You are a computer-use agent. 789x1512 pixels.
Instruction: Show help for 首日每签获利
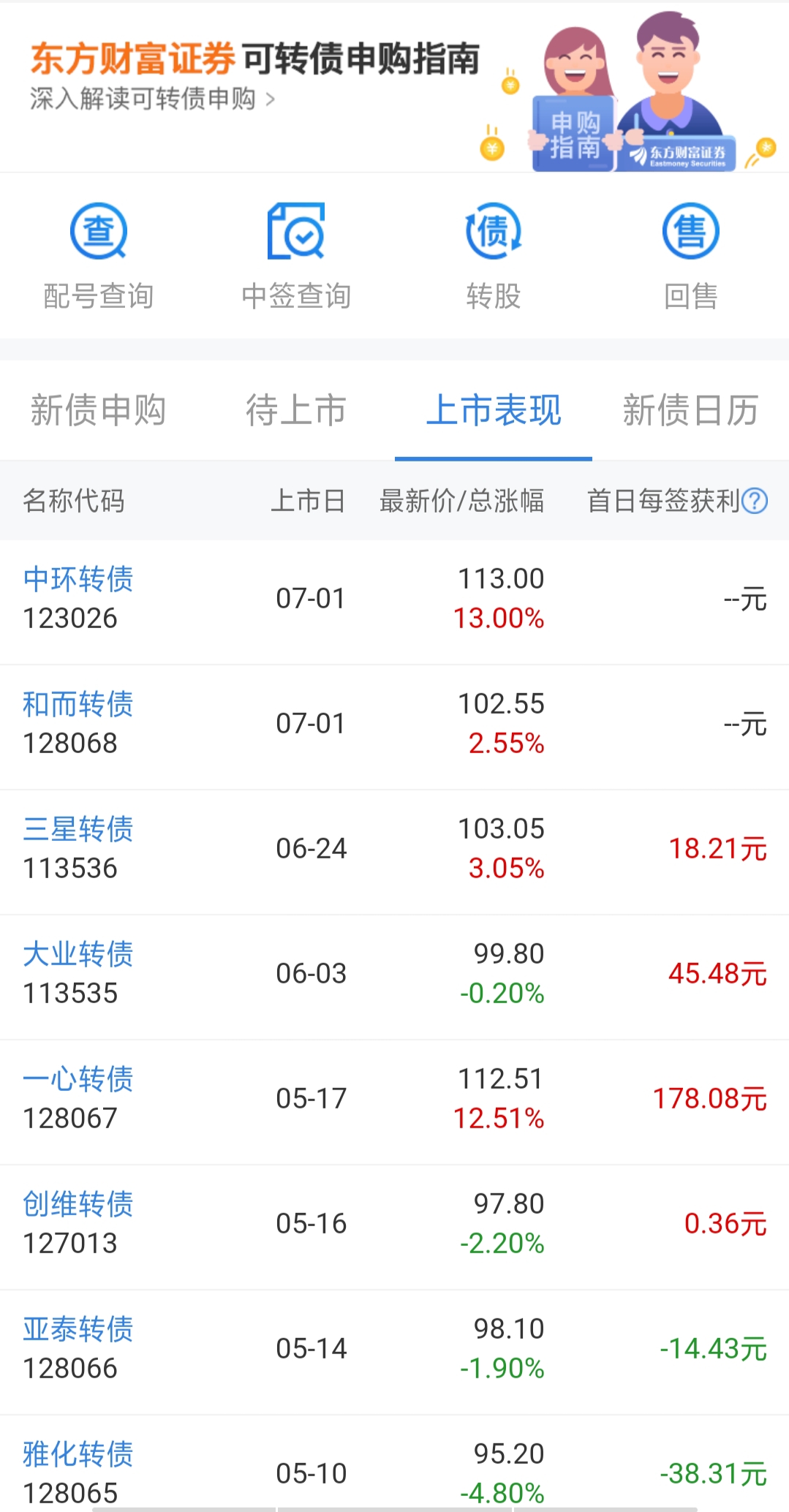[x=755, y=502]
